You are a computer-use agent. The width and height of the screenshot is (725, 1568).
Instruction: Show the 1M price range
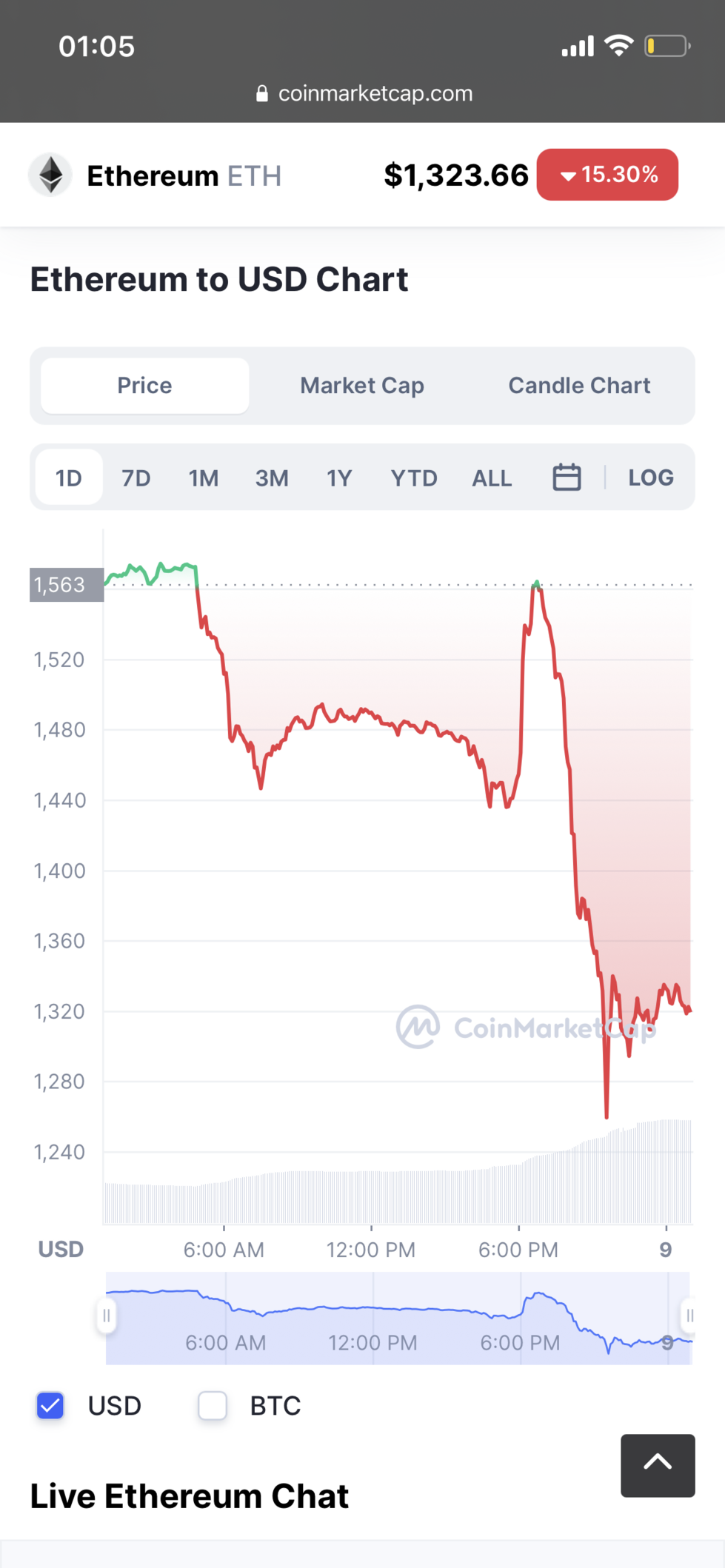pyautogui.click(x=204, y=478)
